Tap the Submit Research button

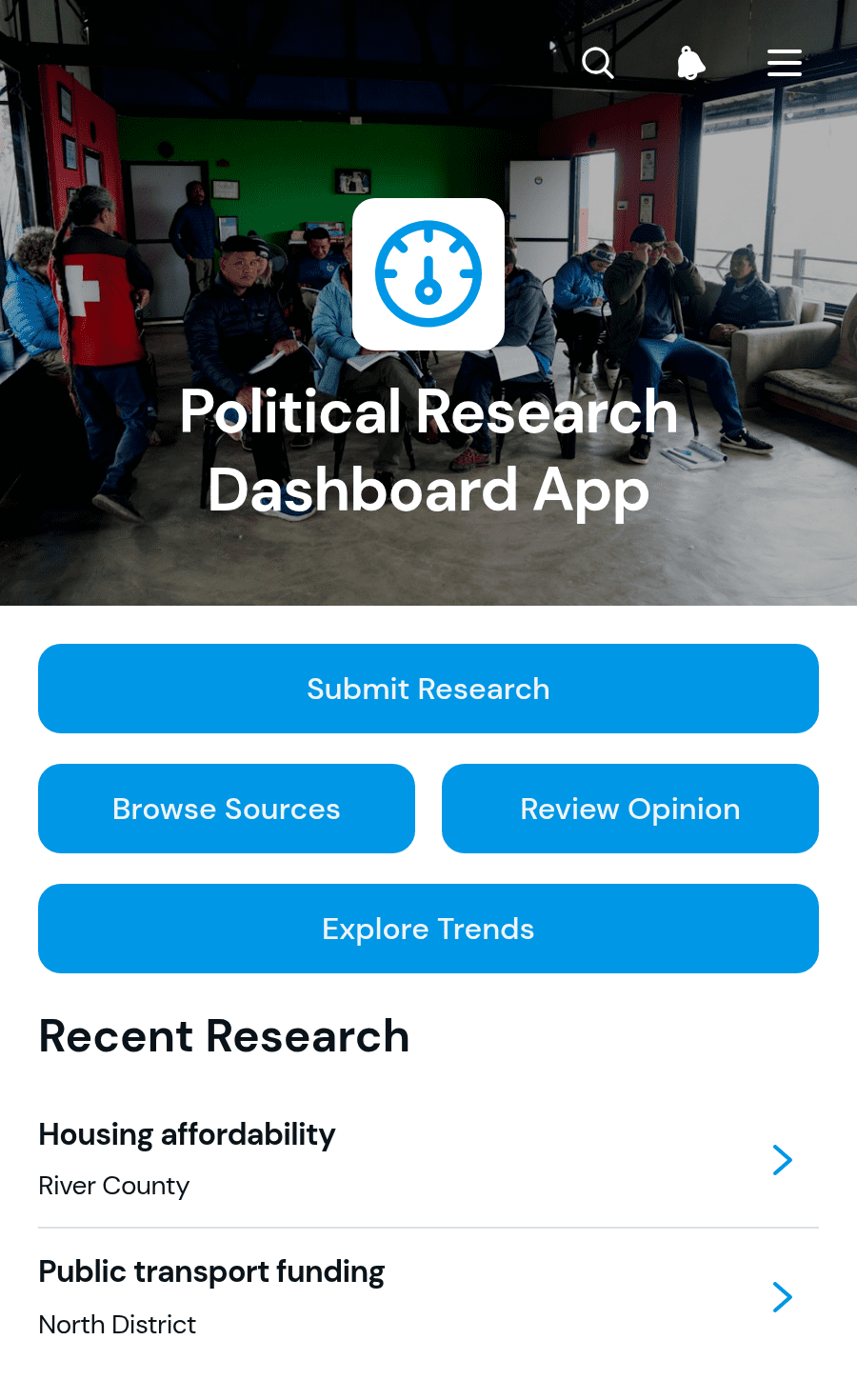click(x=428, y=689)
